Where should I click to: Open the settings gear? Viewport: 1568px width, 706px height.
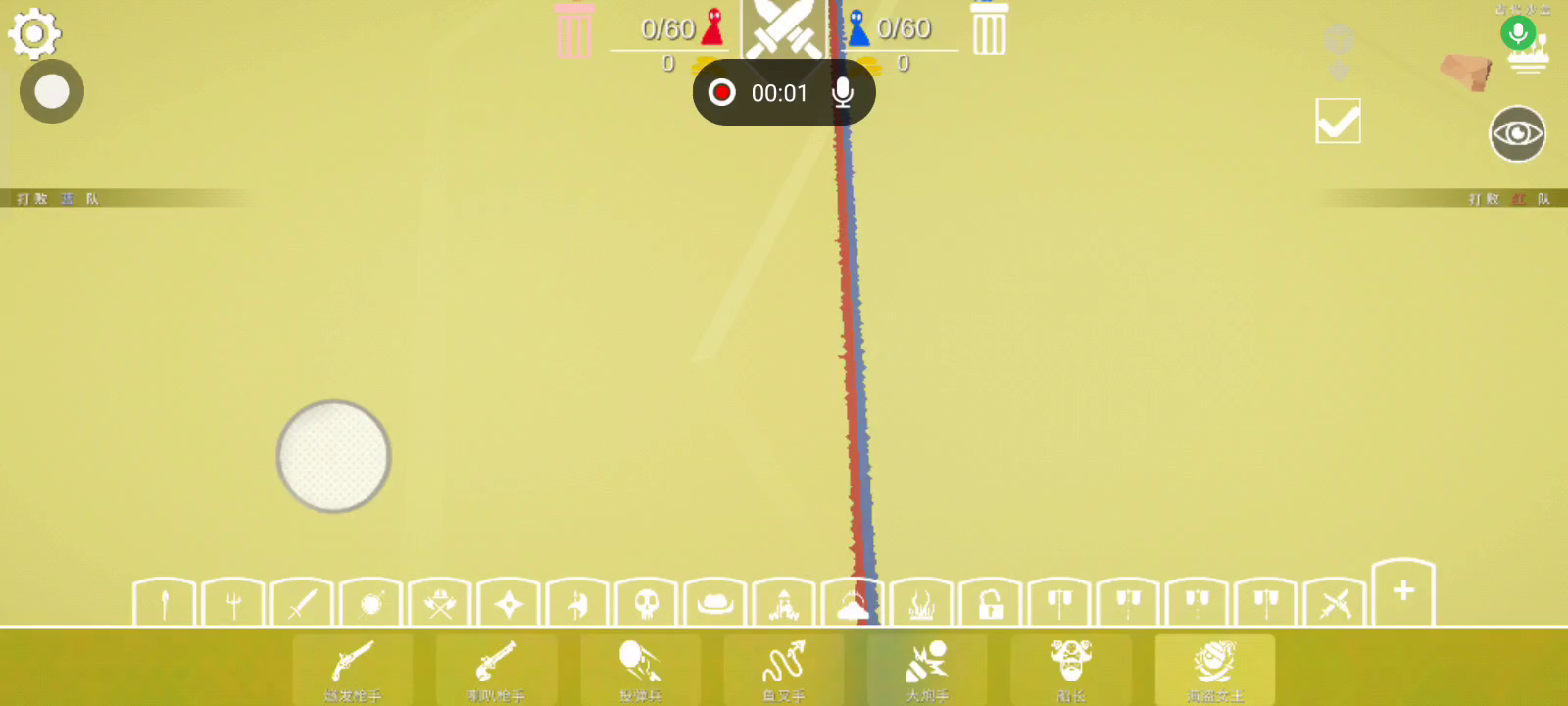[x=34, y=34]
